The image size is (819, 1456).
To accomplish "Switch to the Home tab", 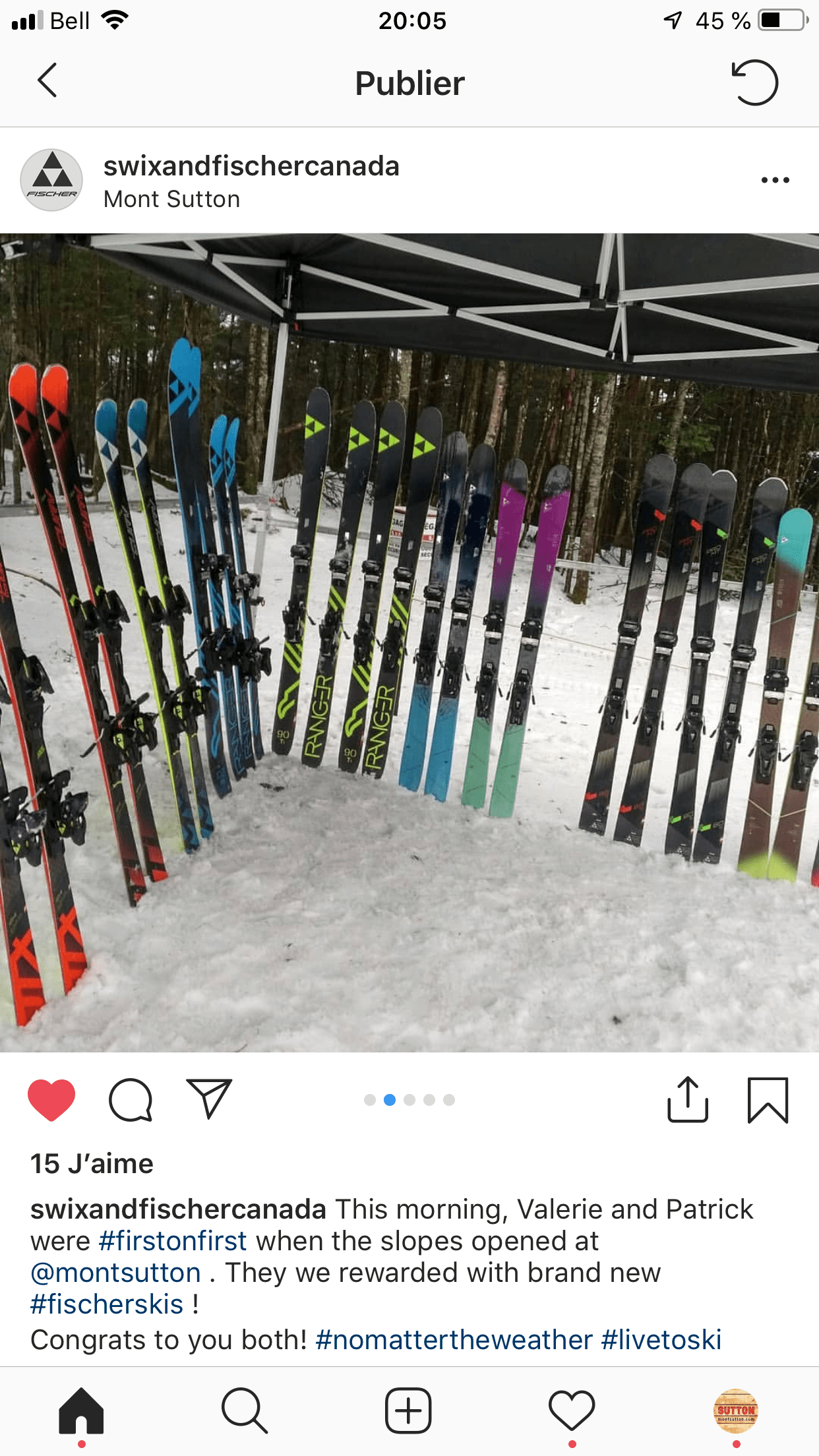I will 81,1411.
